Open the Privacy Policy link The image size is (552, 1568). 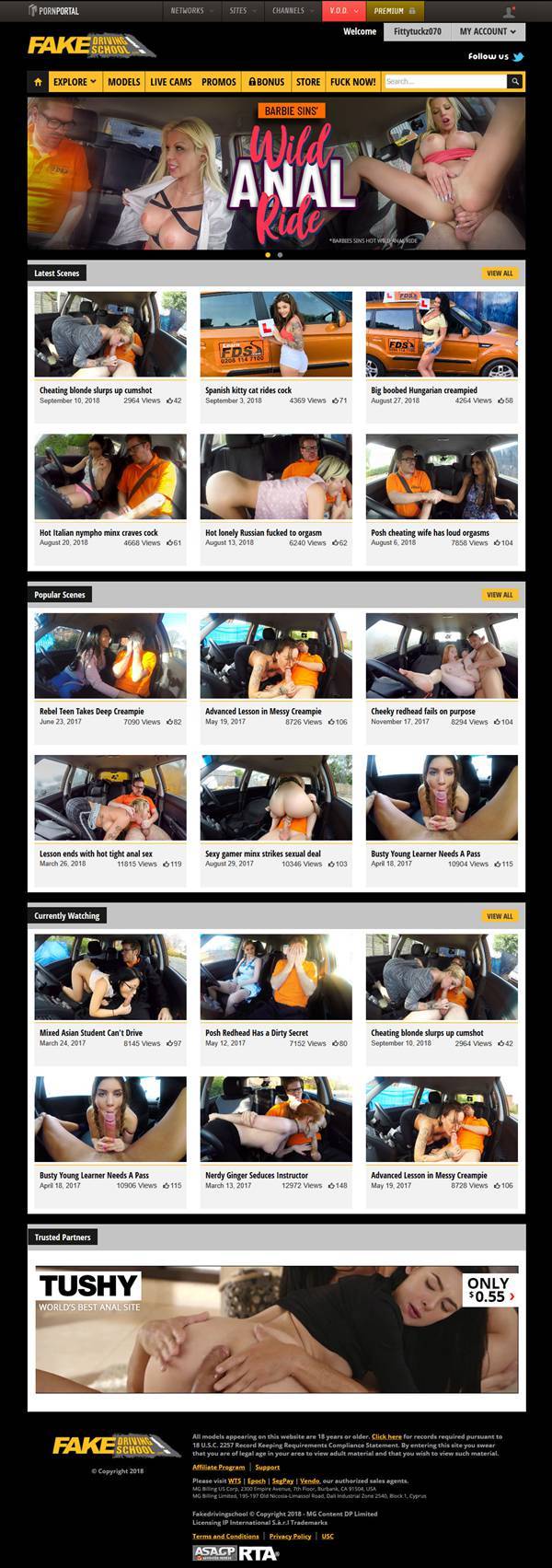click(290, 1536)
